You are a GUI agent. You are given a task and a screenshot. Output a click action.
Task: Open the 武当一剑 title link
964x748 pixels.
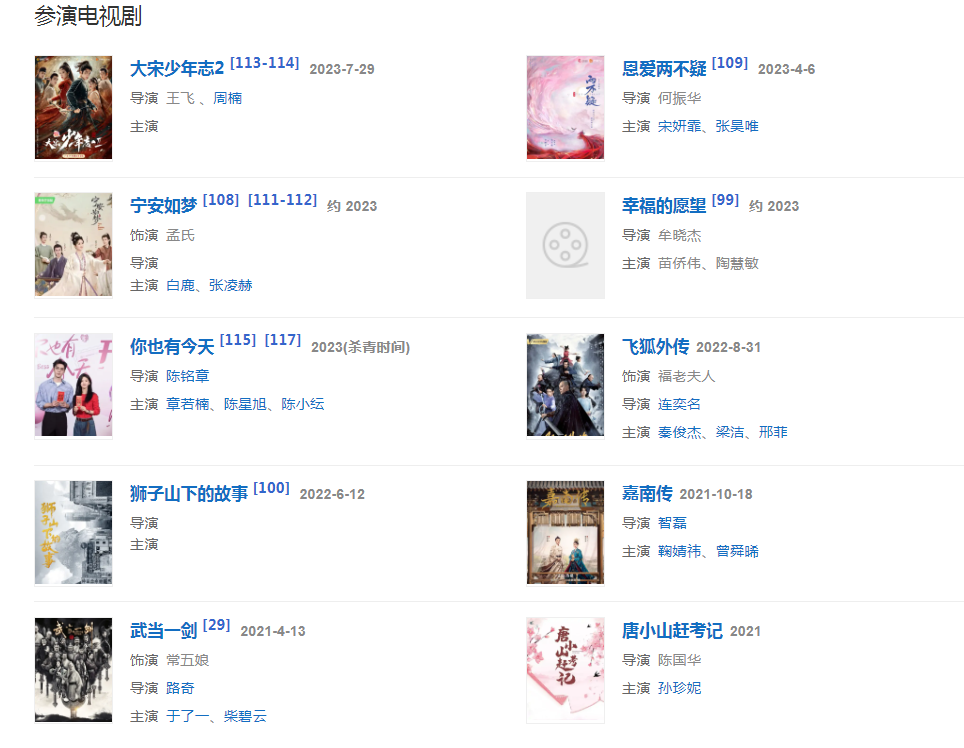[164, 631]
